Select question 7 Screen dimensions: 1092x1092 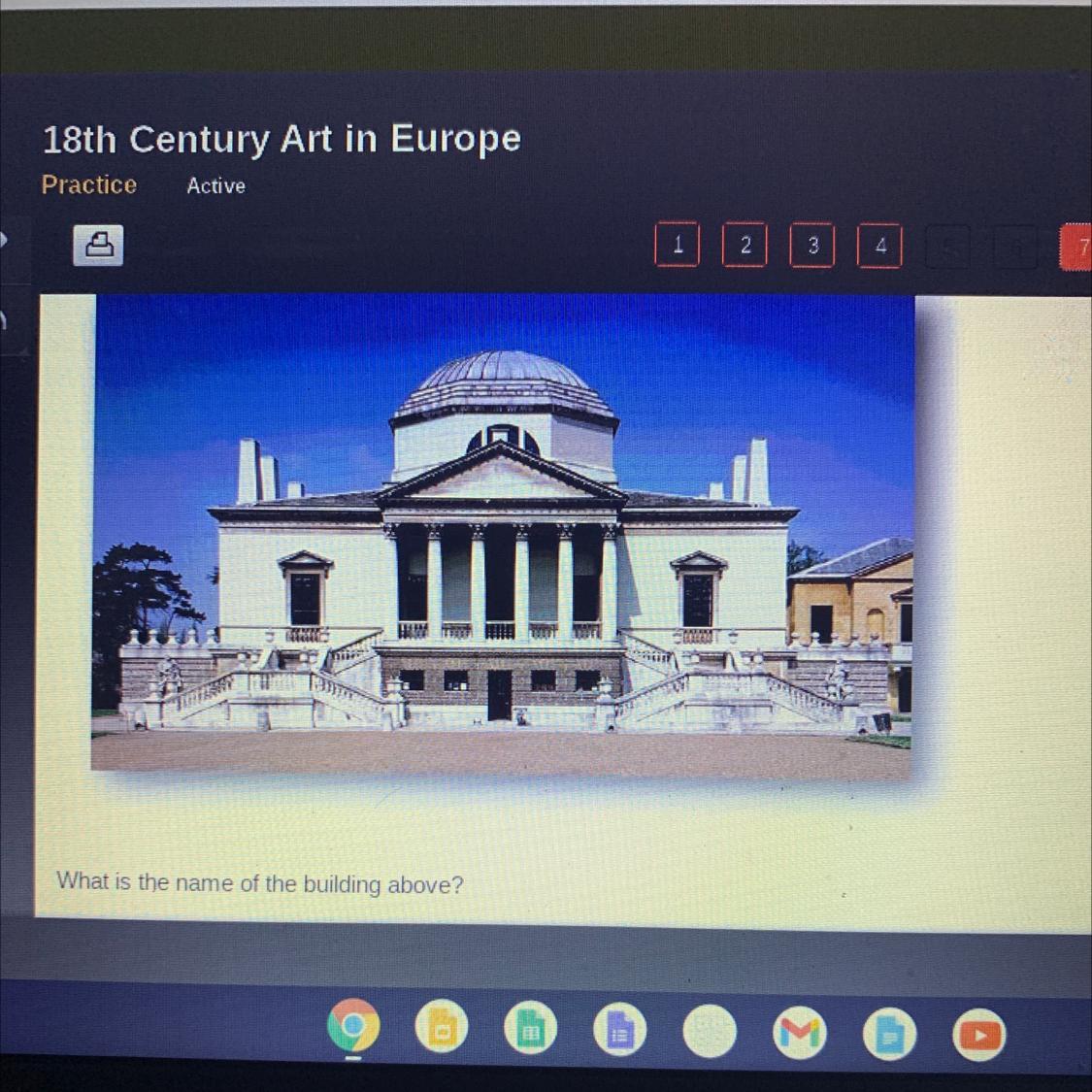[1078, 248]
